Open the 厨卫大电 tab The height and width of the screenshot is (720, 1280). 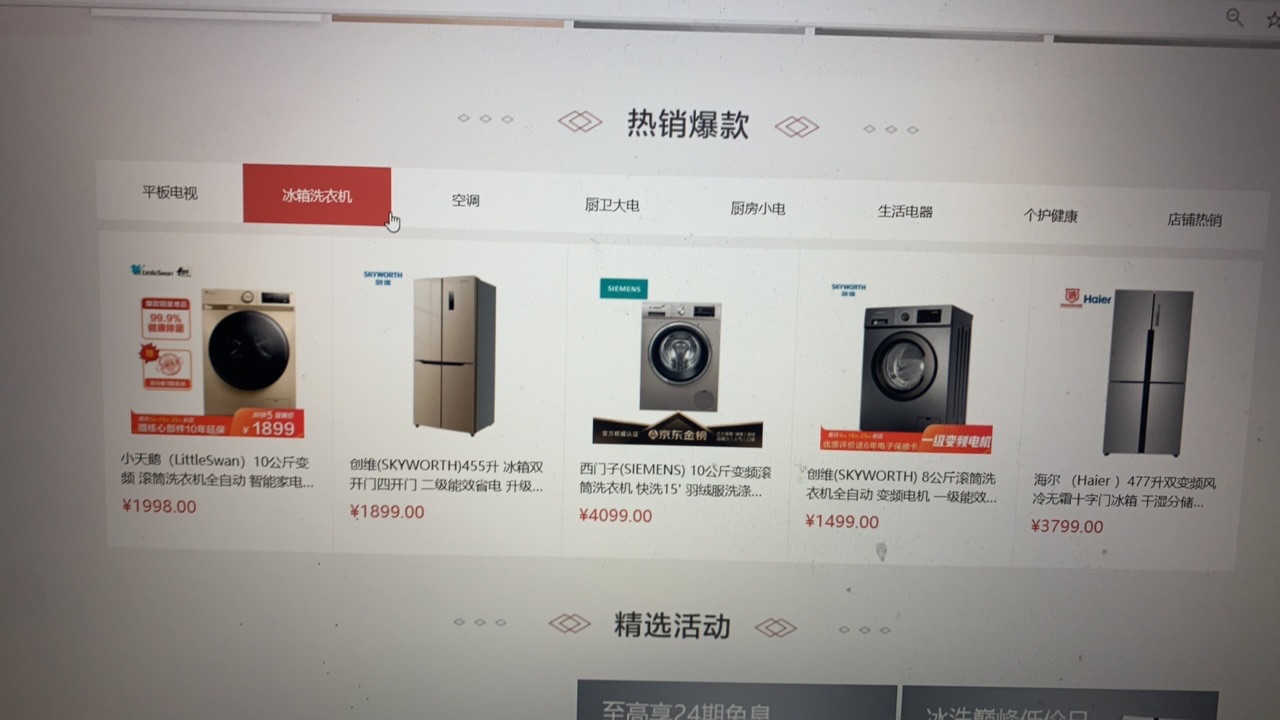612,205
